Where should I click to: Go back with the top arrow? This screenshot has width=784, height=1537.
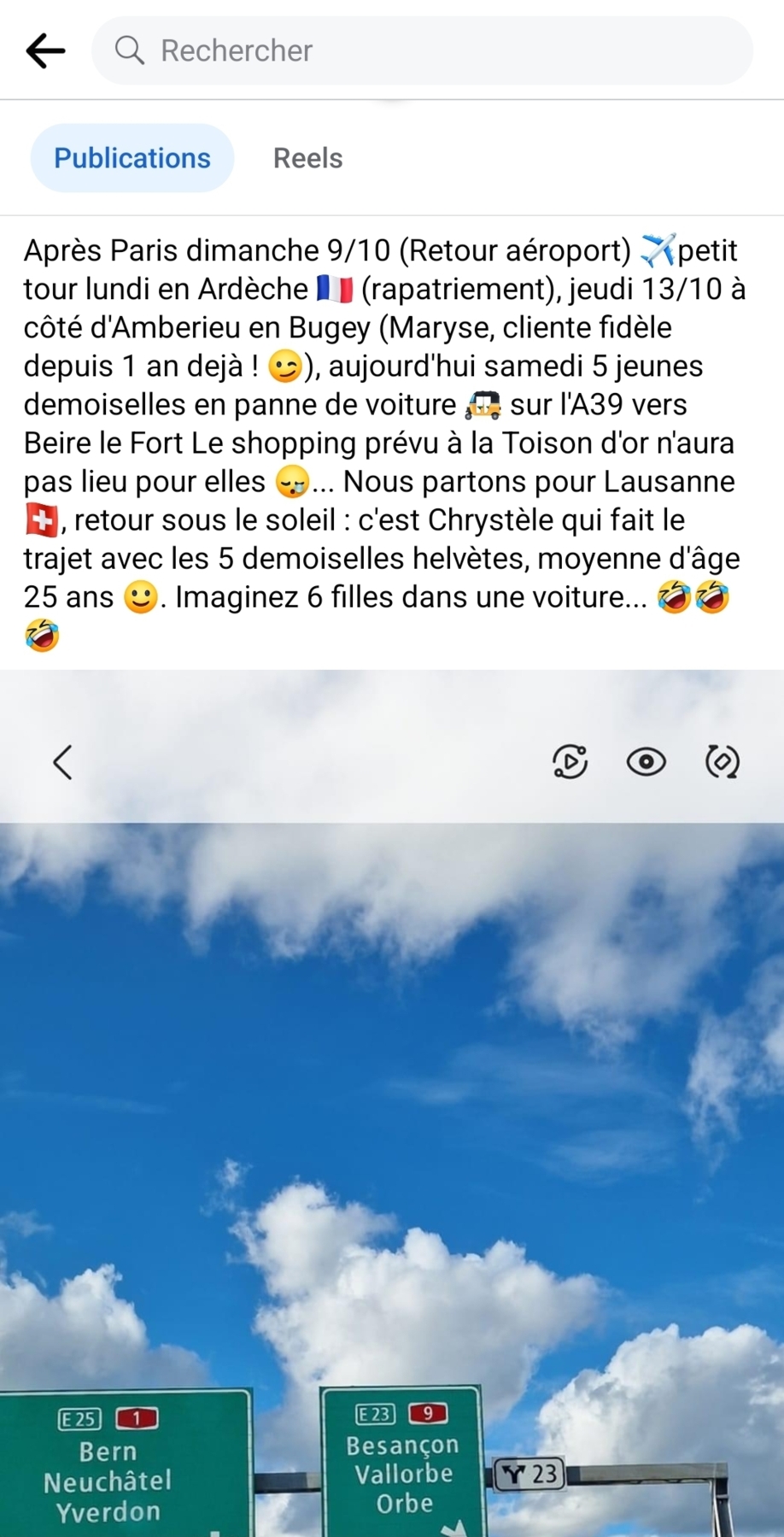coord(45,51)
